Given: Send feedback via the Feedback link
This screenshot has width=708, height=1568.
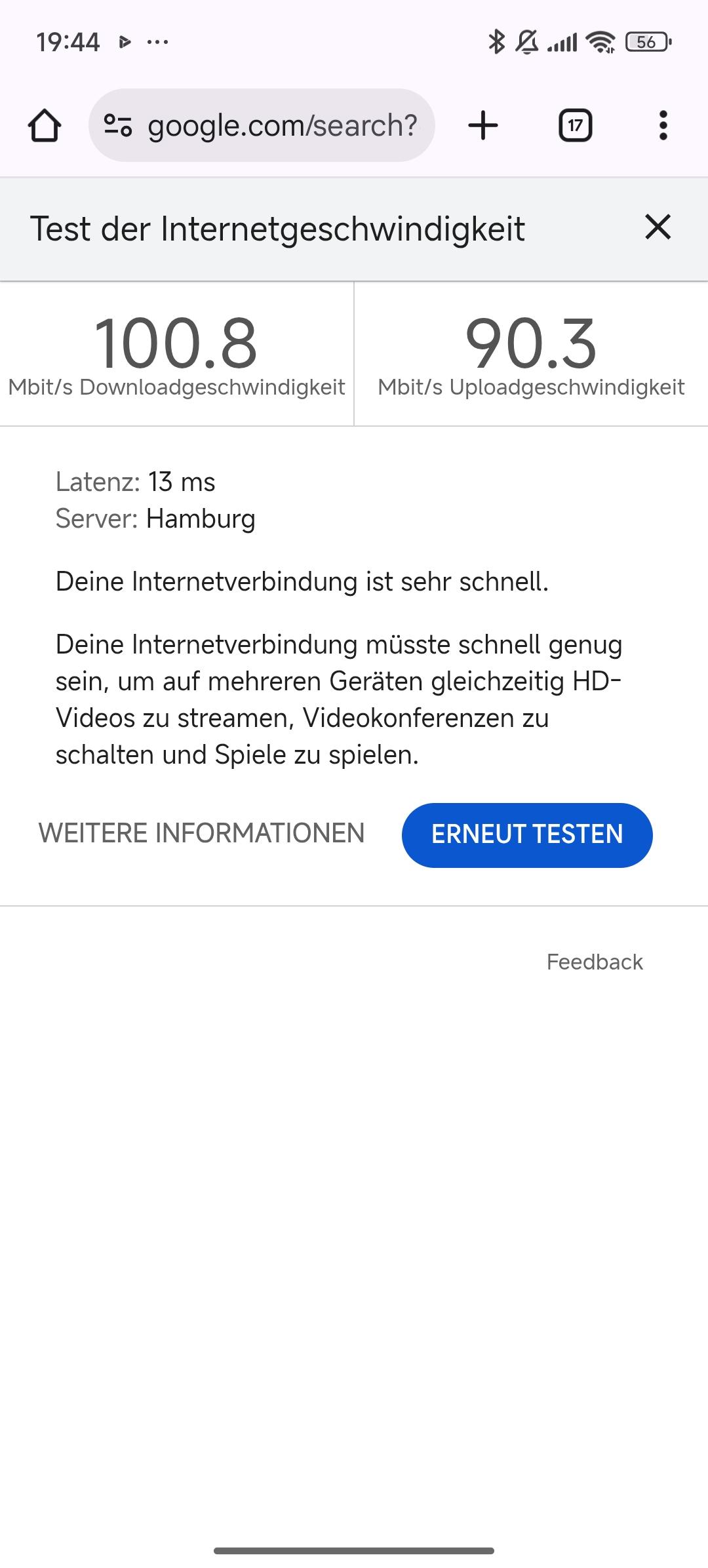Looking at the screenshot, I should 594,962.
